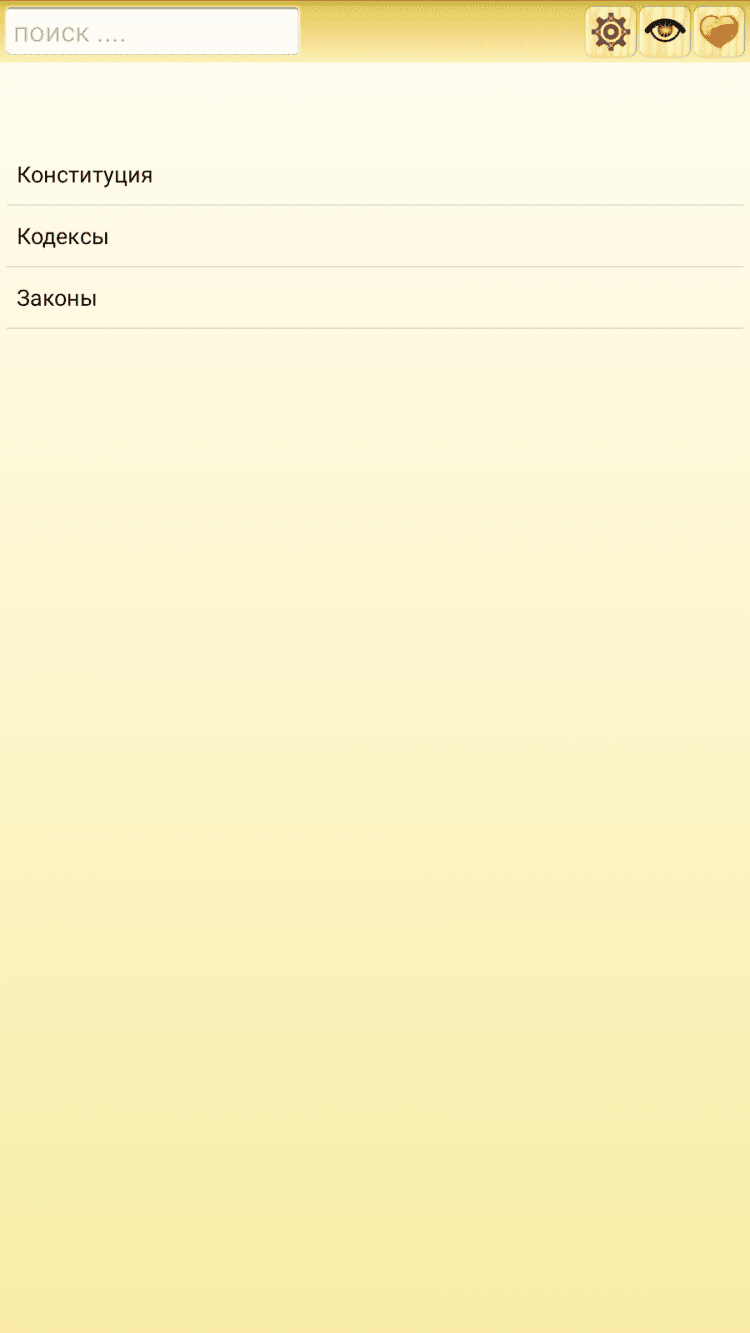The width and height of the screenshot is (750, 1333).
Task: Open favorites with the heart icon
Action: click(x=718, y=33)
